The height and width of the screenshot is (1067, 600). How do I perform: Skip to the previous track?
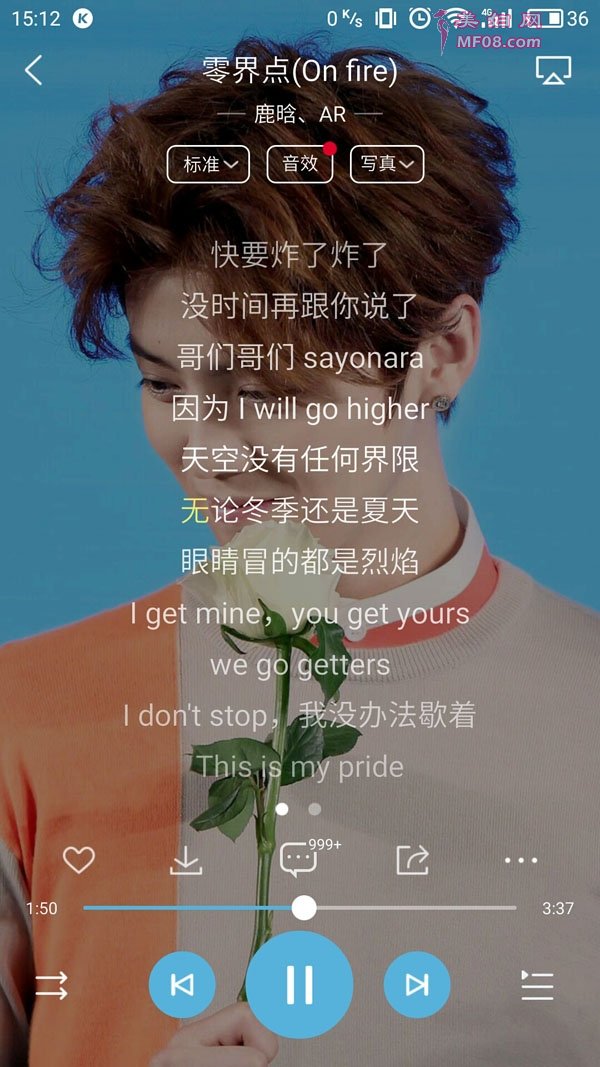point(182,985)
